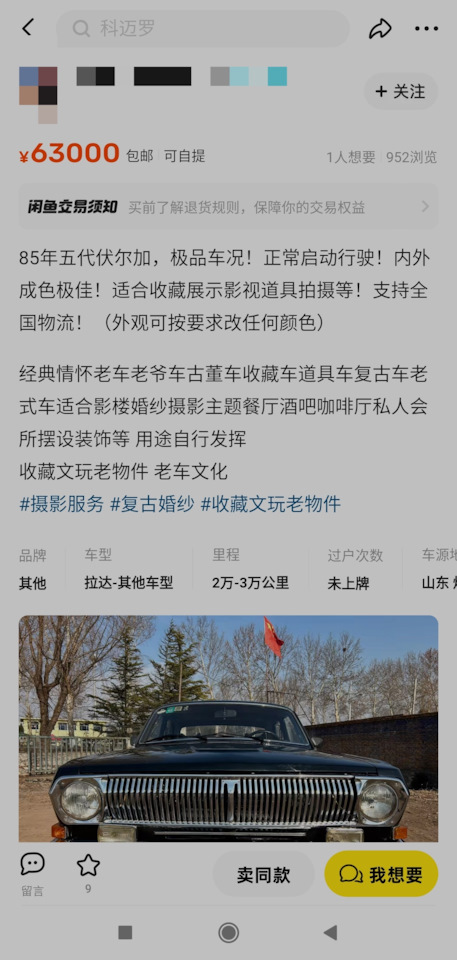Open the search box showing 科迈罗
Image resolution: width=457 pixels, height=960 pixels.
pyautogui.click(x=203, y=28)
